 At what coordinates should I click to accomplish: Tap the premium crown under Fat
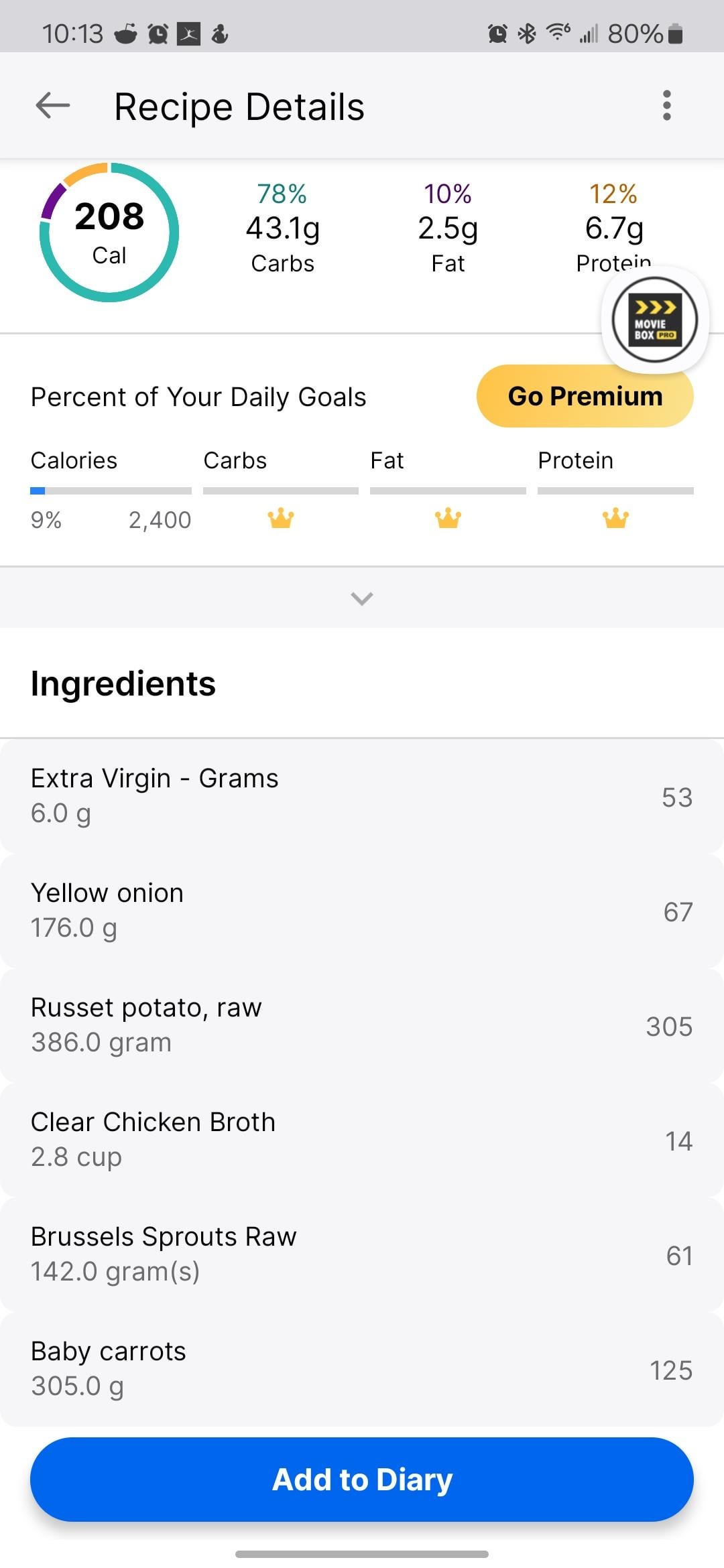(x=448, y=518)
